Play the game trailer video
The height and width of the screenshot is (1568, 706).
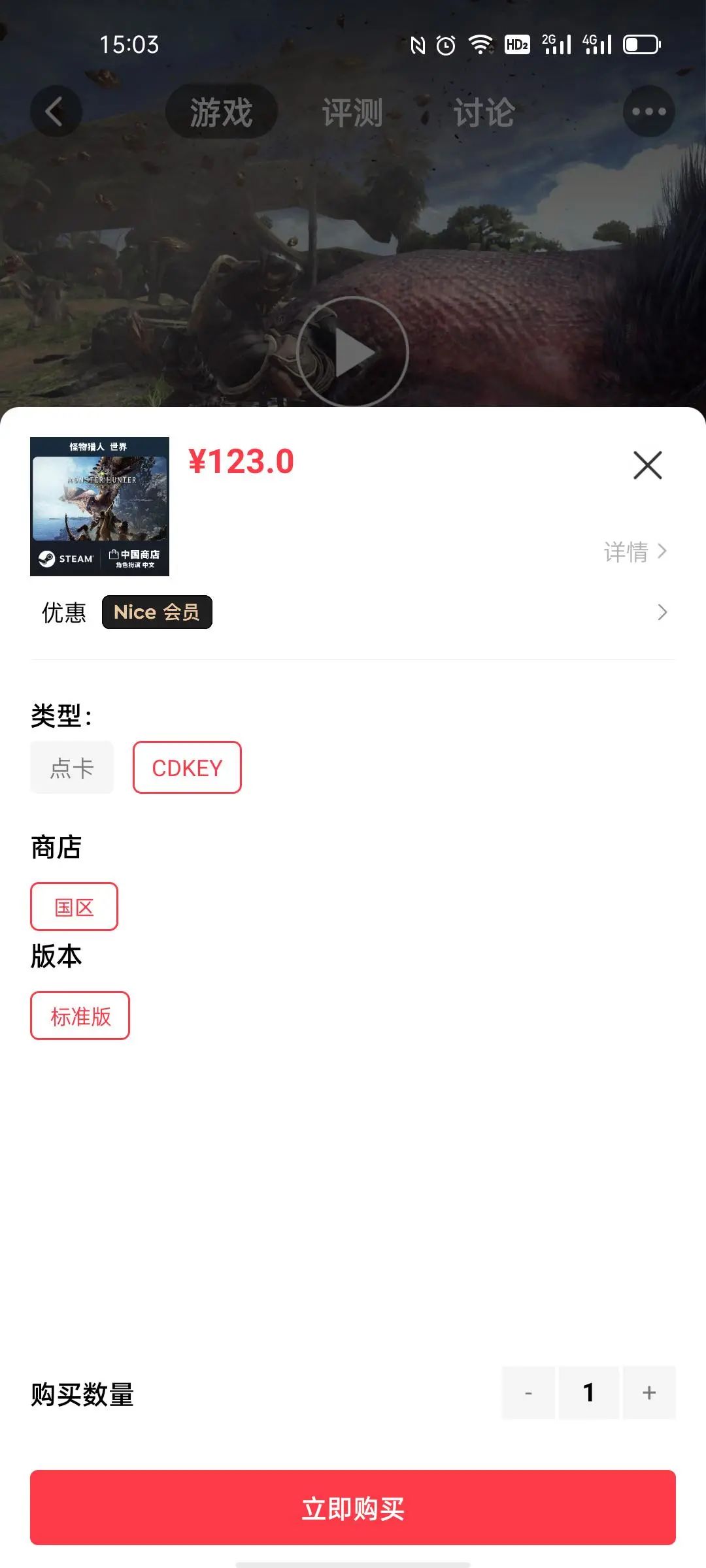coord(352,353)
